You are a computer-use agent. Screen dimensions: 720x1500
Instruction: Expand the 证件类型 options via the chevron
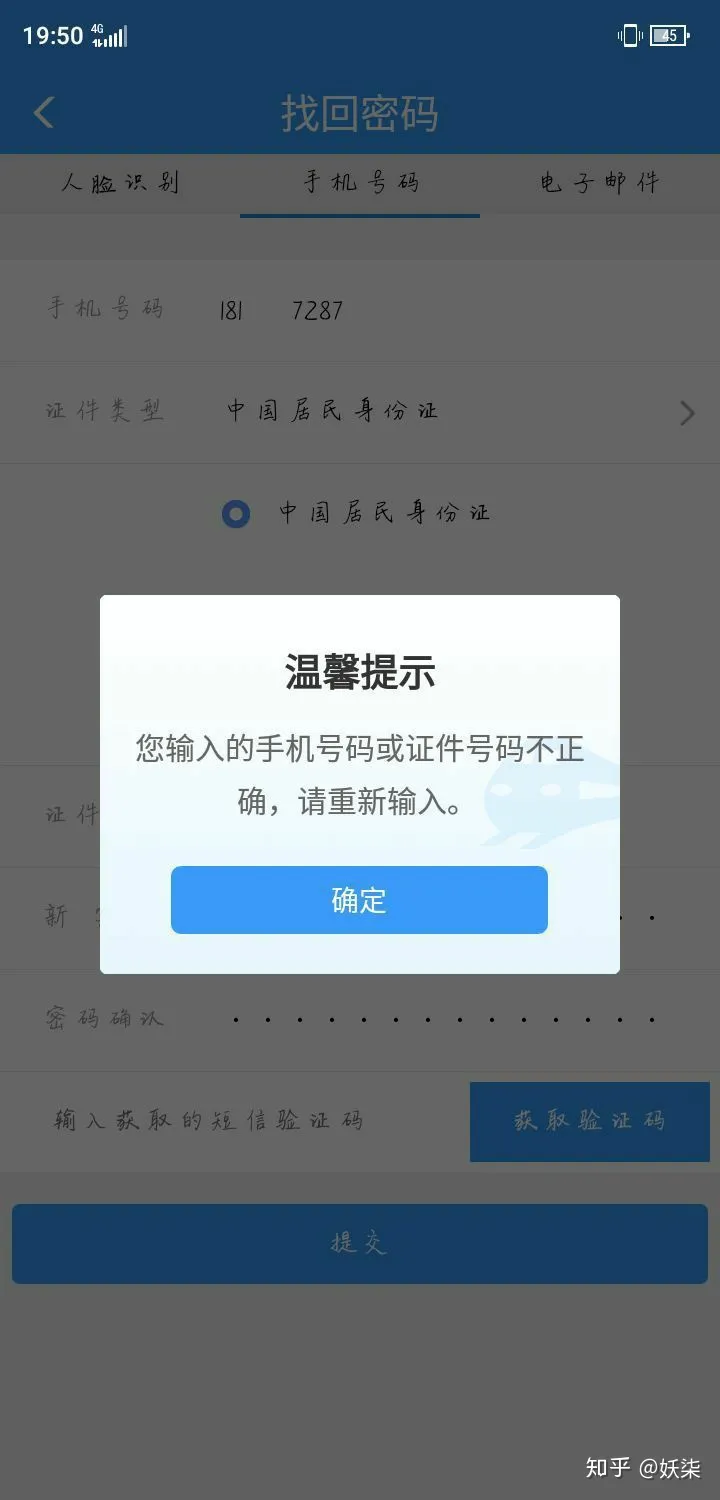[686, 412]
